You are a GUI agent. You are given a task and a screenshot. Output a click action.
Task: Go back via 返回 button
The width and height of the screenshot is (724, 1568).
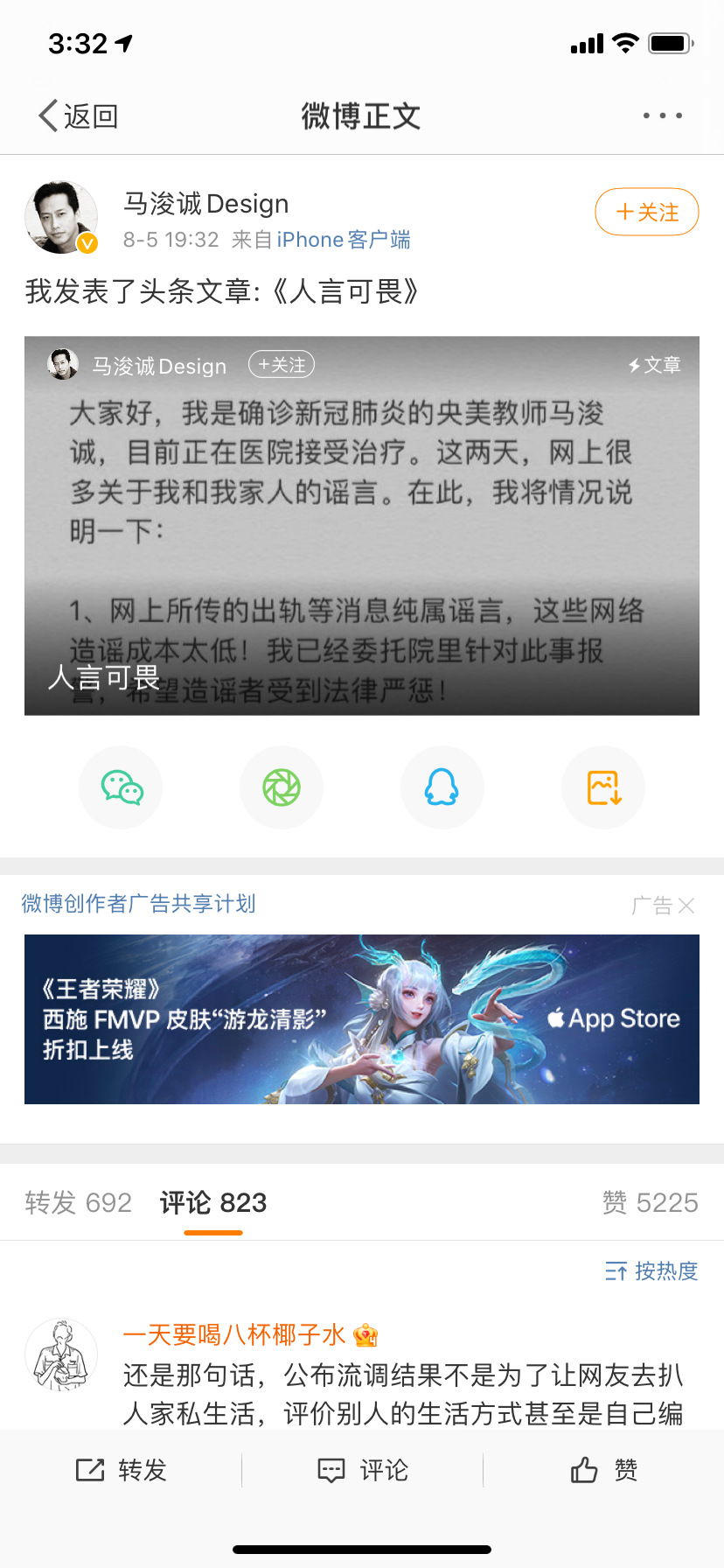79,115
